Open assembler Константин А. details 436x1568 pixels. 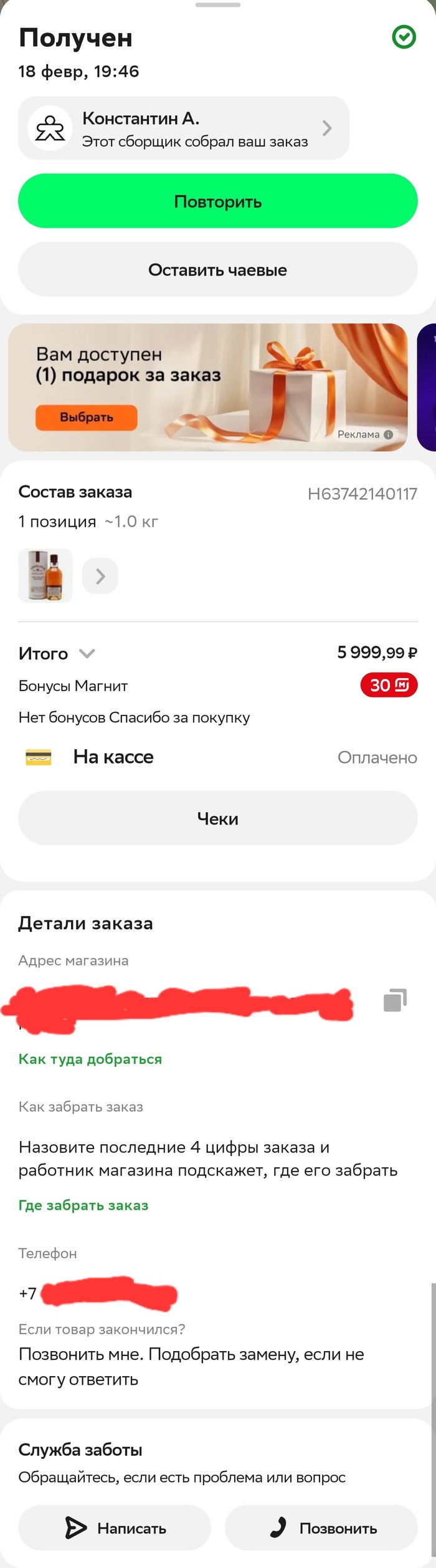click(183, 128)
